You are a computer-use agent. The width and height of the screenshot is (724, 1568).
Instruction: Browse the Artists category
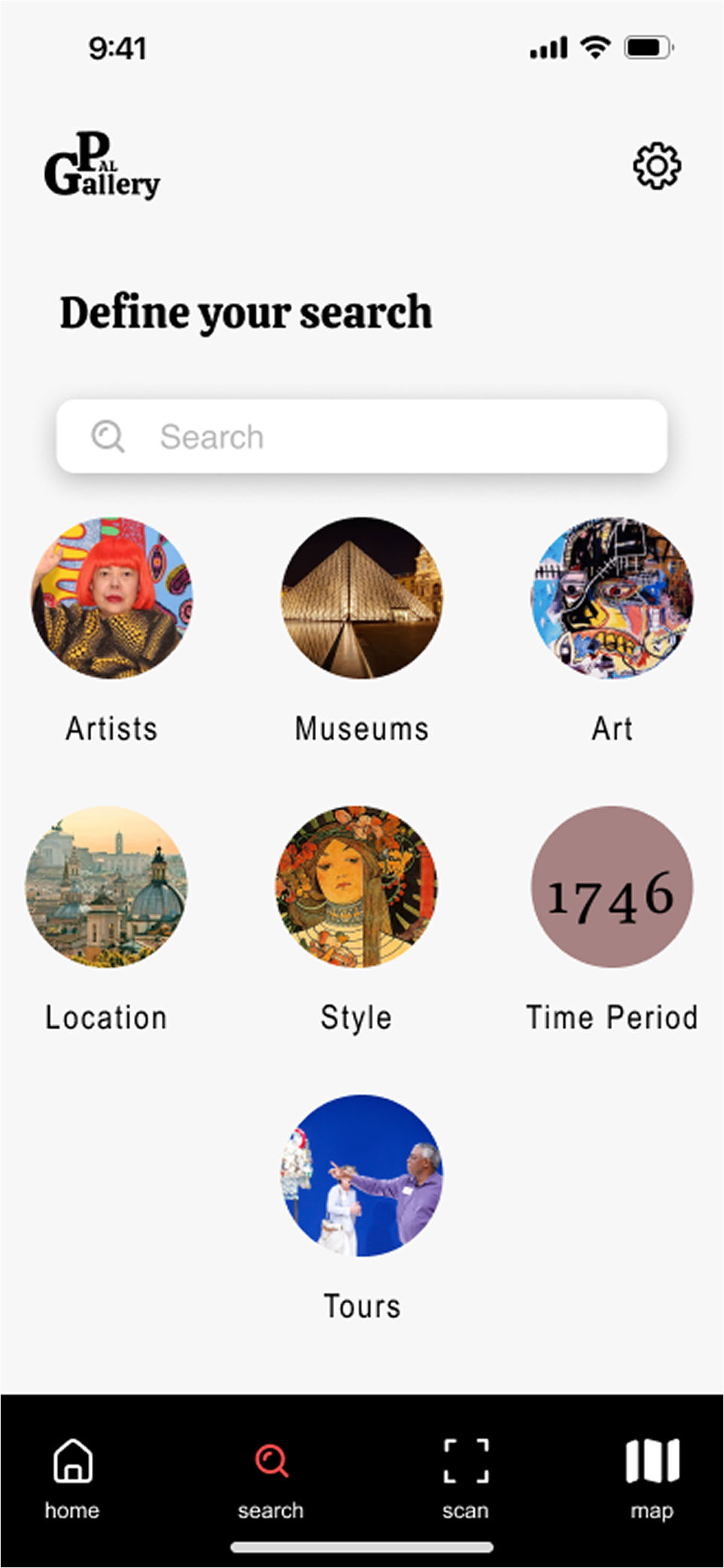[x=111, y=598]
